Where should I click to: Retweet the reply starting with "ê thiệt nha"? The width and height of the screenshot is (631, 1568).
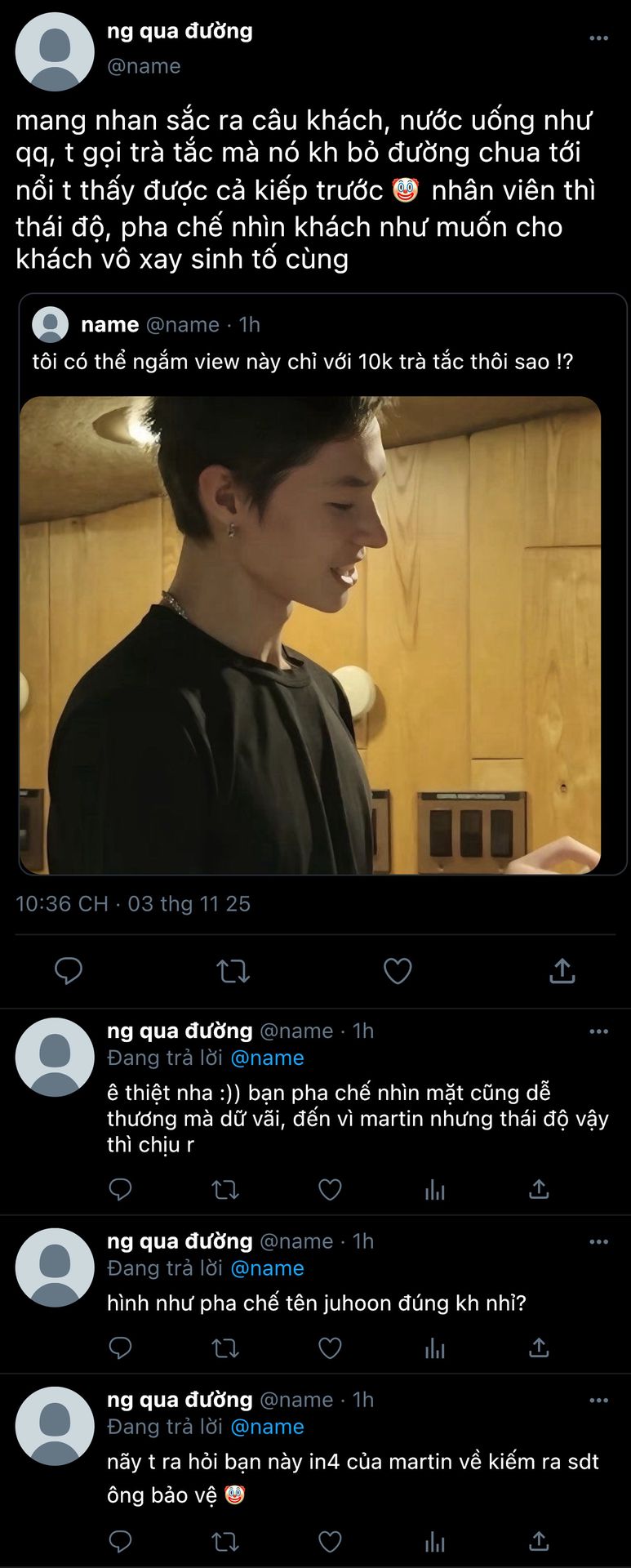coord(225,1190)
